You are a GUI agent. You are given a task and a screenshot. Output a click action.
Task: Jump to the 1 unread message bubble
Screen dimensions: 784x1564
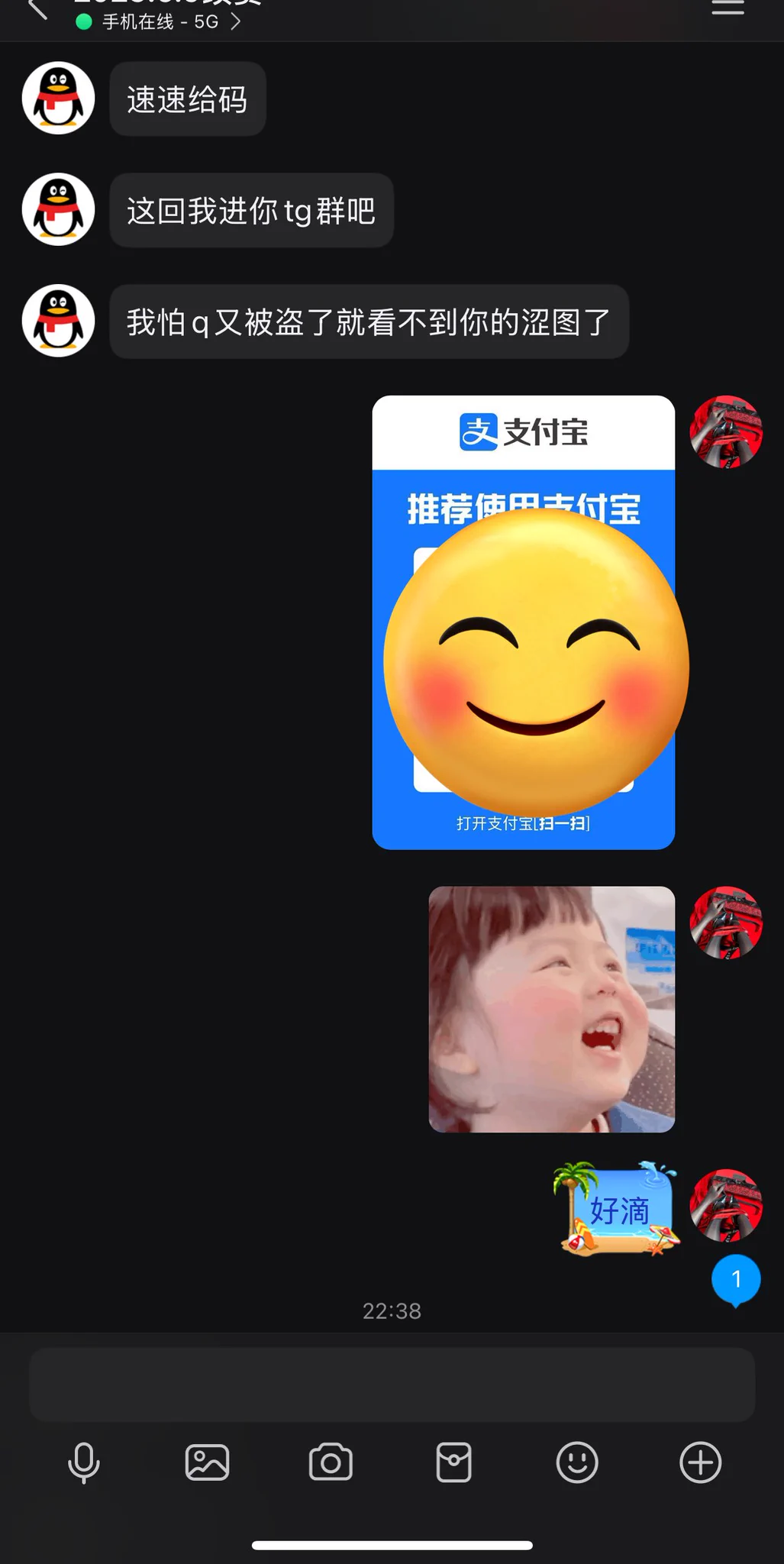[736, 1279]
